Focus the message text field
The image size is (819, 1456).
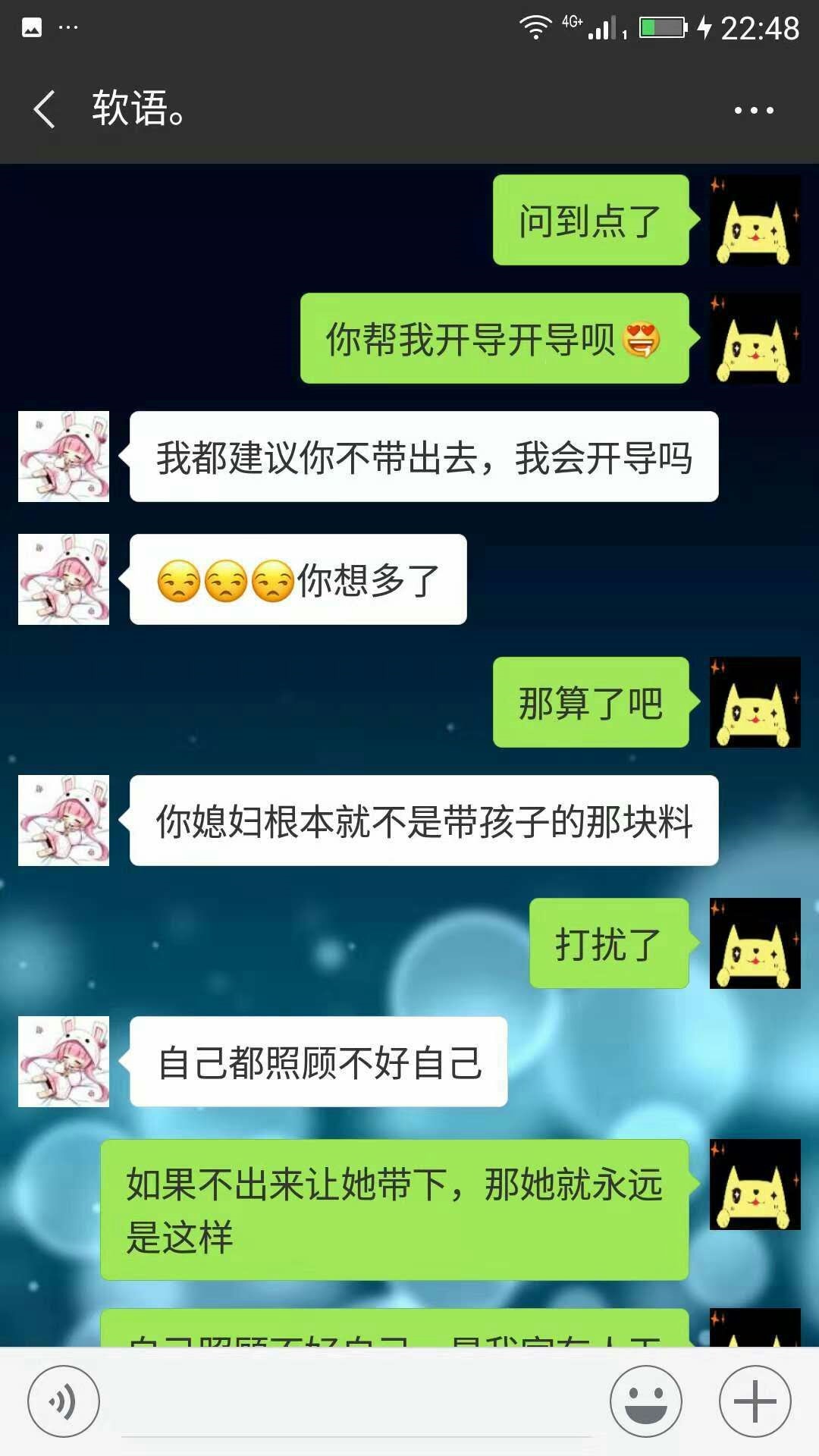356,1403
